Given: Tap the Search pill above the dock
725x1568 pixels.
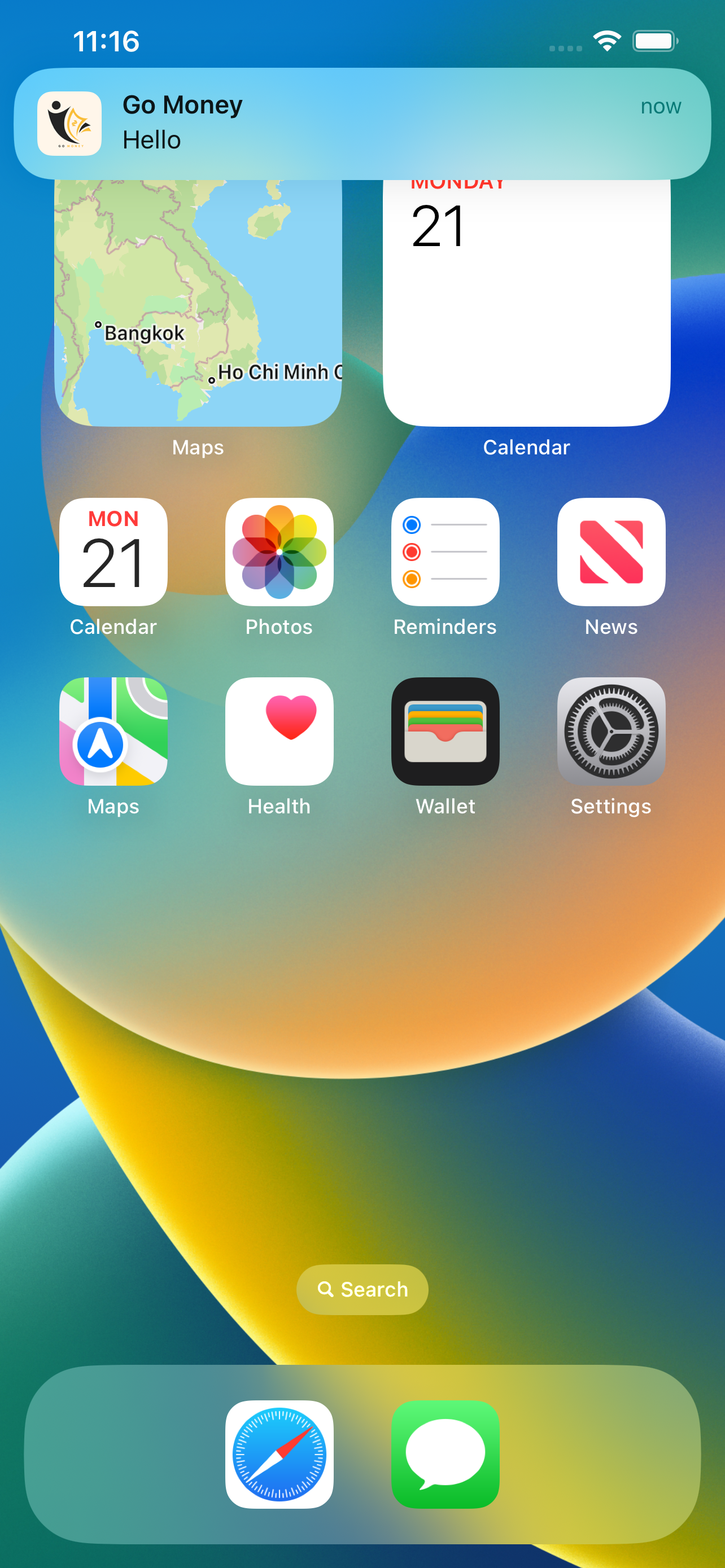Looking at the screenshot, I should point(362,1289).
